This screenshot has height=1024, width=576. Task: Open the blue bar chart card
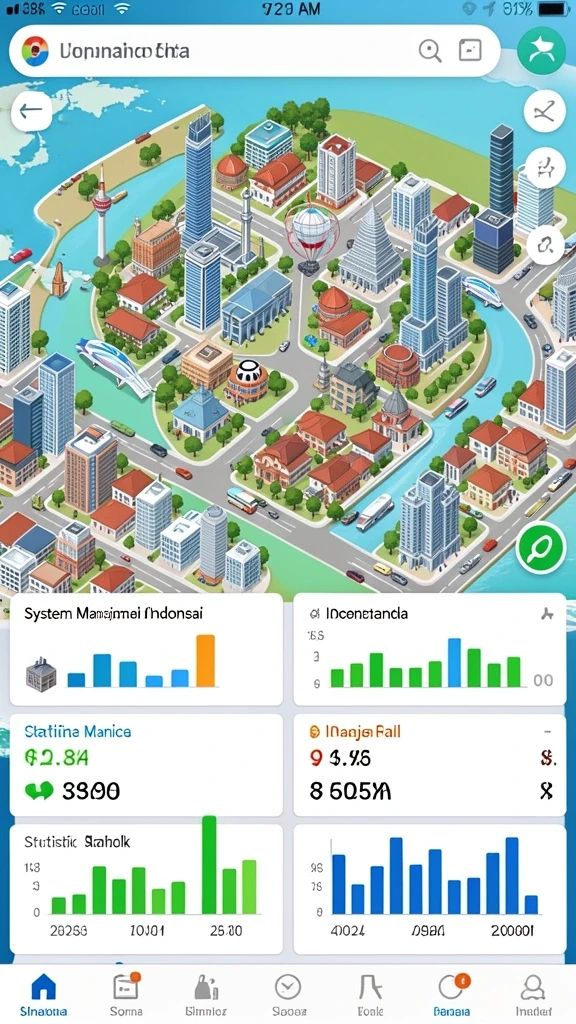click(x=430, y=889)
